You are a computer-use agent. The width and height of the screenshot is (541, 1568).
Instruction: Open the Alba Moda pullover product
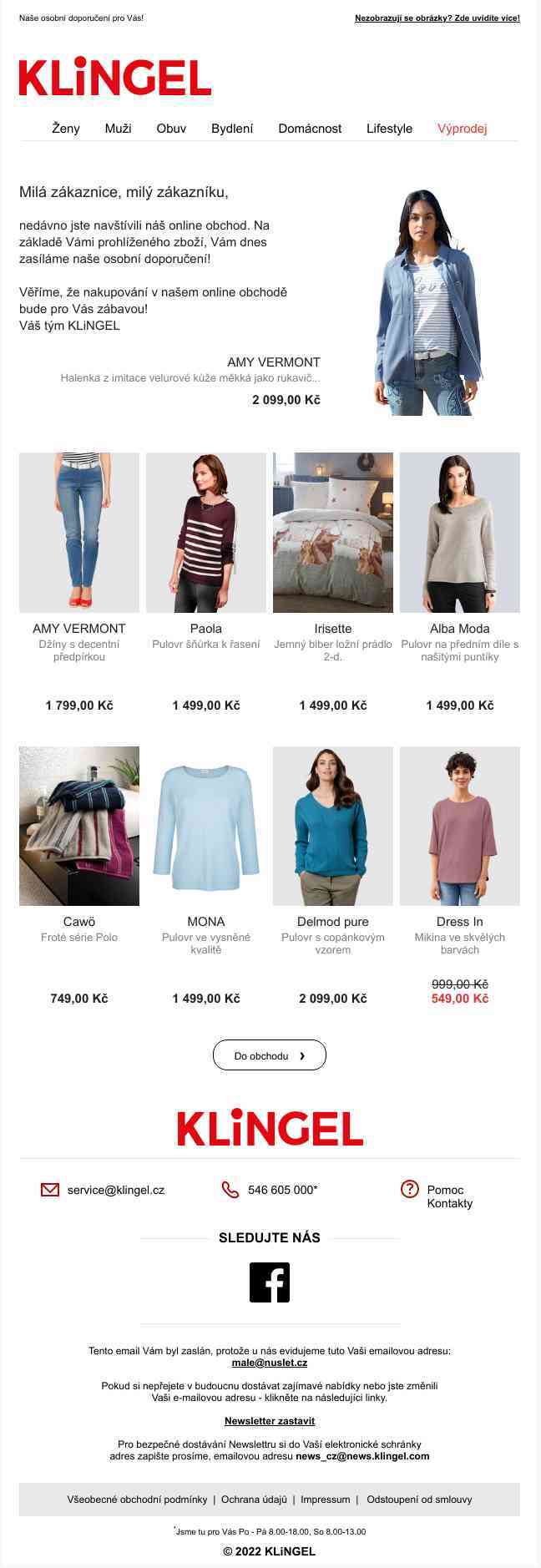pyautogui.click(x=460, y=533)
